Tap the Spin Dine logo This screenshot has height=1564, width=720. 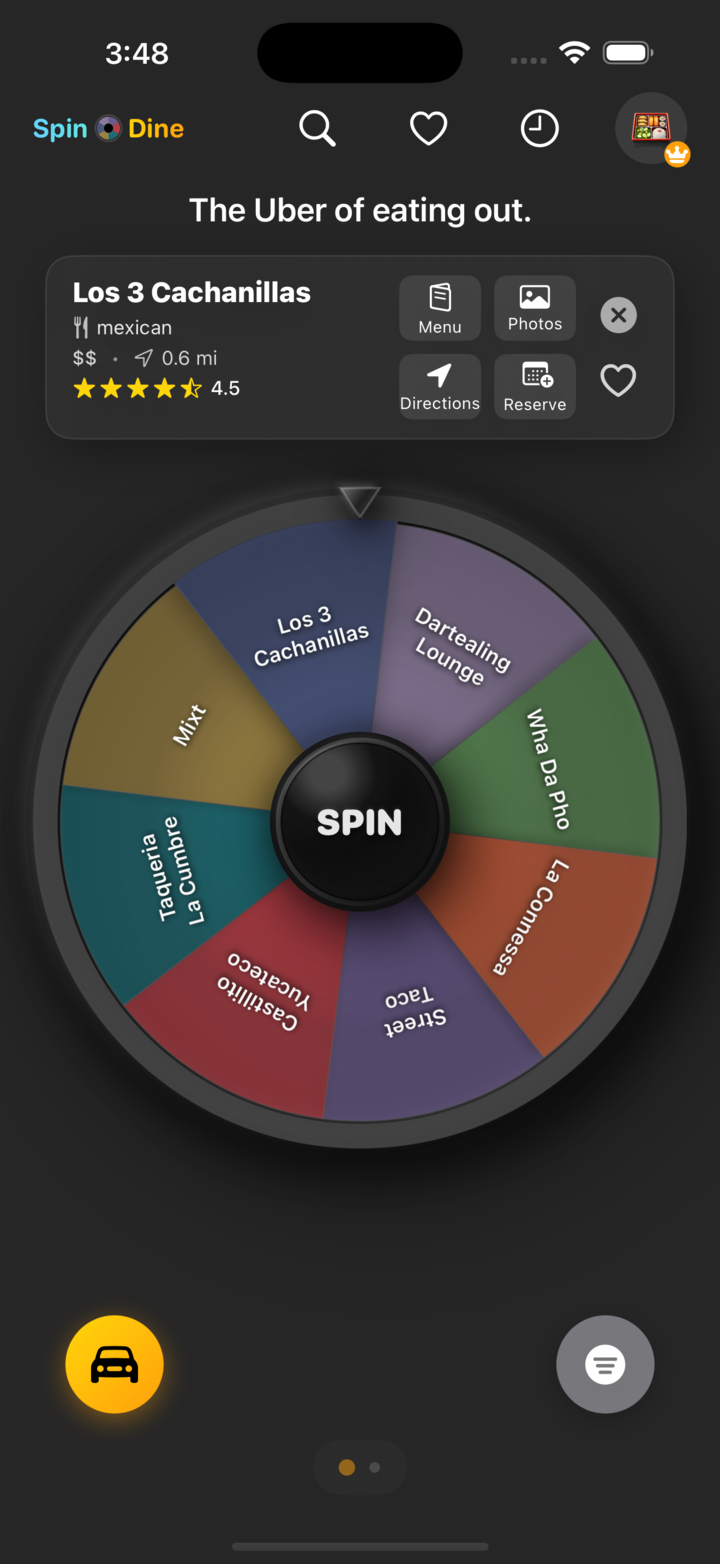pyautogui.click(x=108, y=128)
